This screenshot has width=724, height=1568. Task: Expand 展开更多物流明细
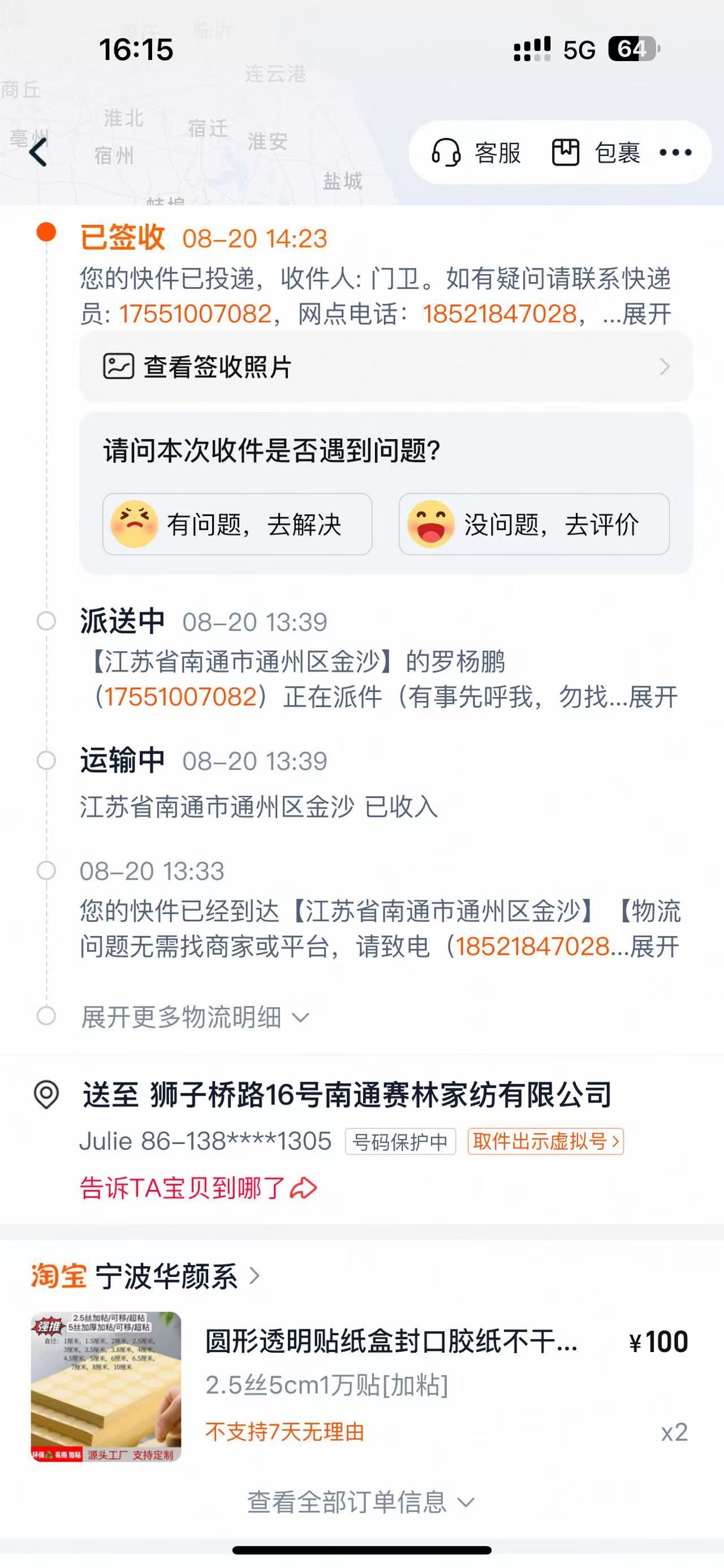195,1017
